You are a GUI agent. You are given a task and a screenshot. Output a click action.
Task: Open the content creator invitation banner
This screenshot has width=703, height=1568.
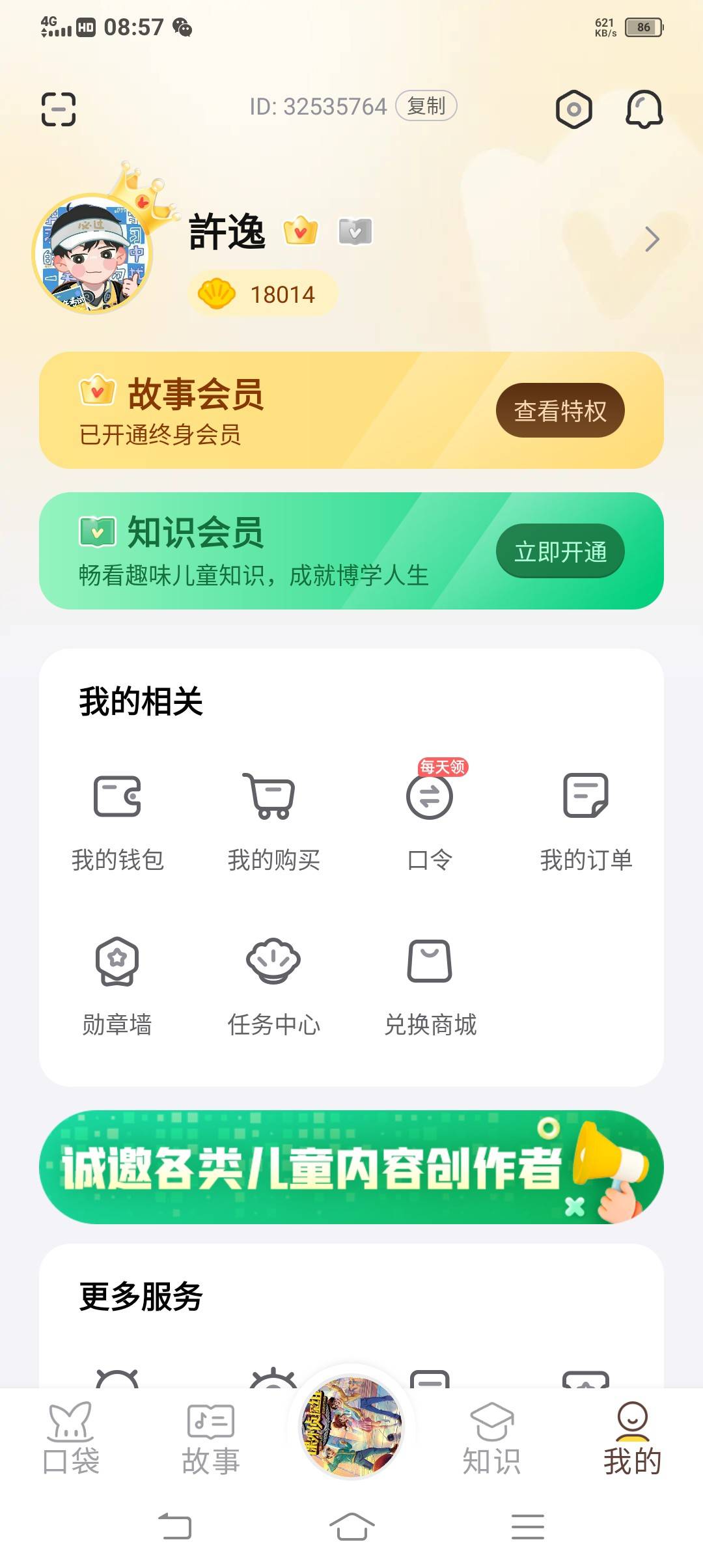351,1167
